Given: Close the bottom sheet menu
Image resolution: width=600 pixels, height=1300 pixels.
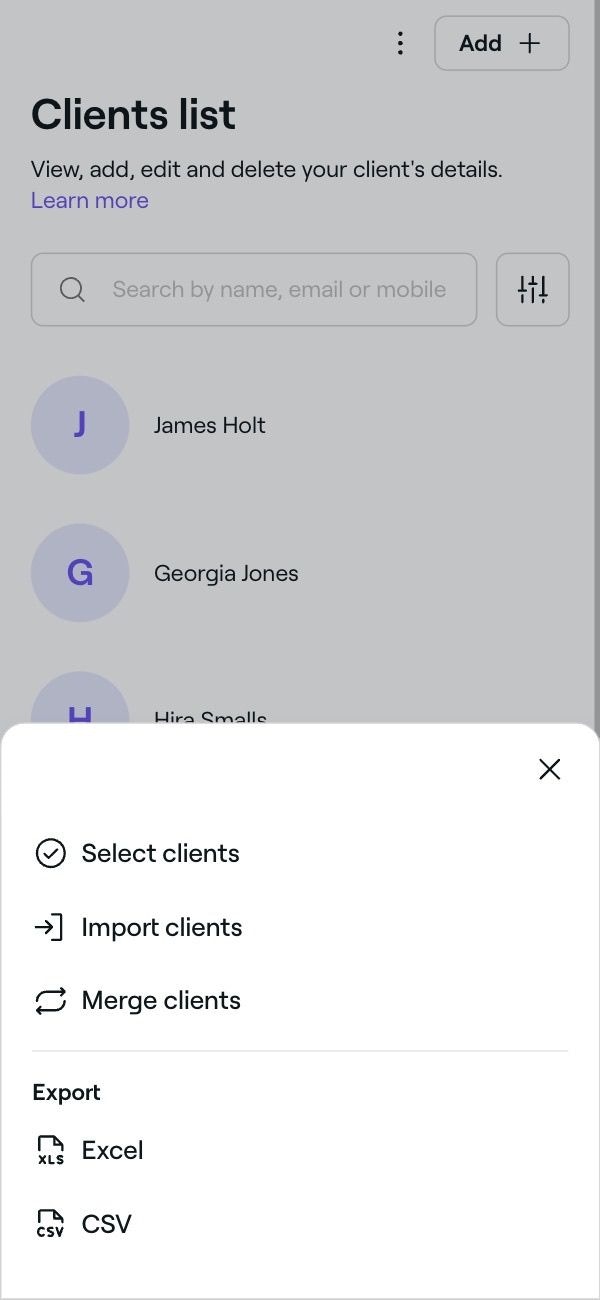Looking at the screenshot, I should [549, 769].
